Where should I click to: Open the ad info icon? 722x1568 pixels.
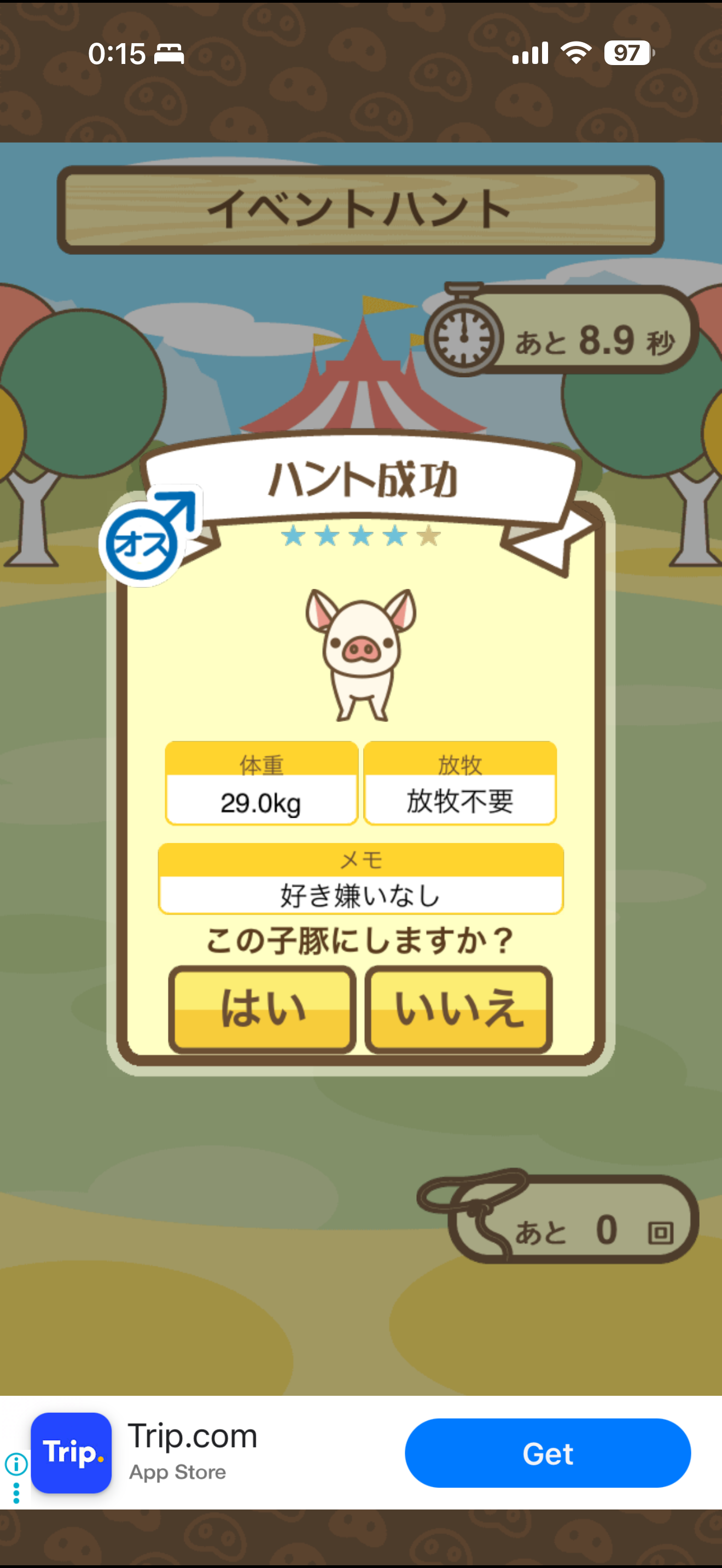(16, 1464)
